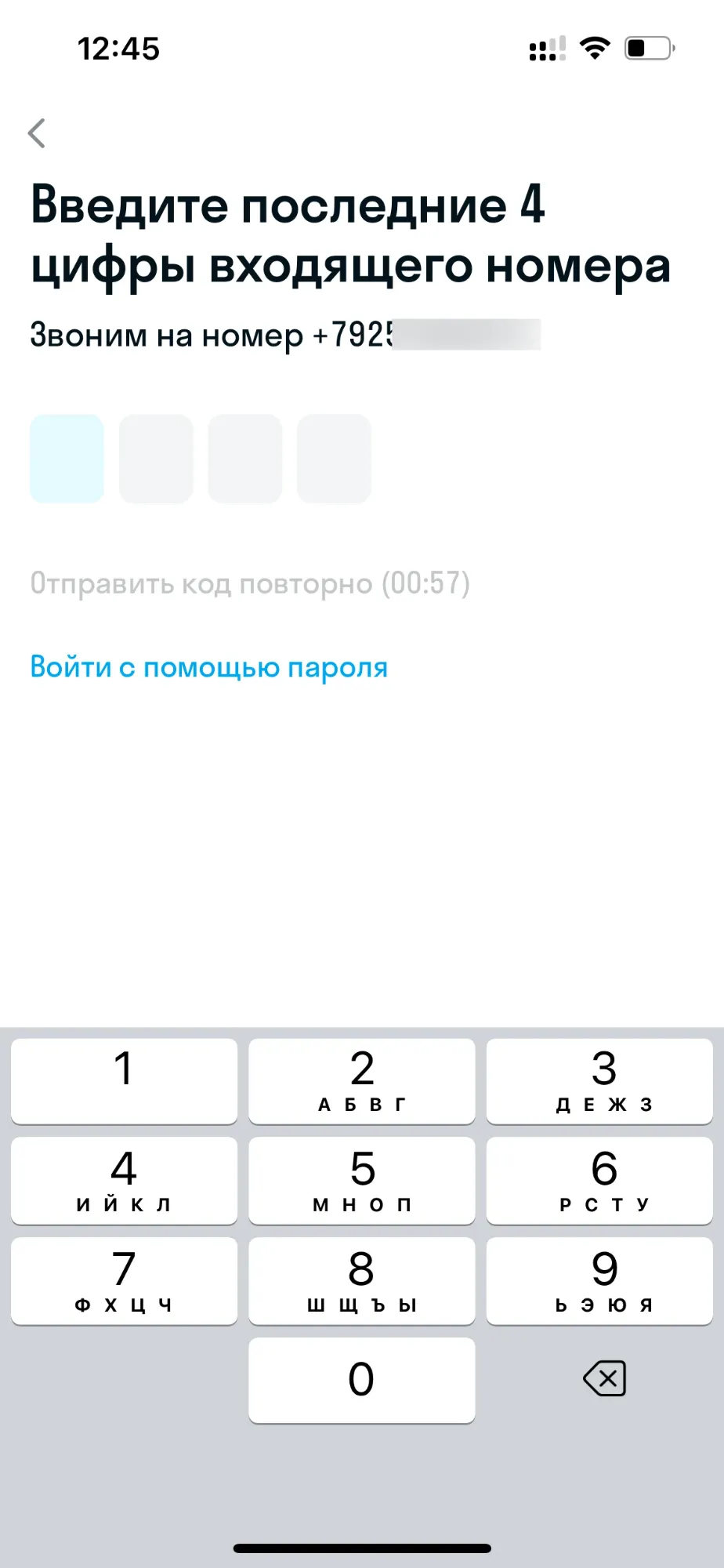Type digit 1 on the keypad
The width and height of the screenshot is (724, 1568).
pyautogui.click(x=124, y=1080)
